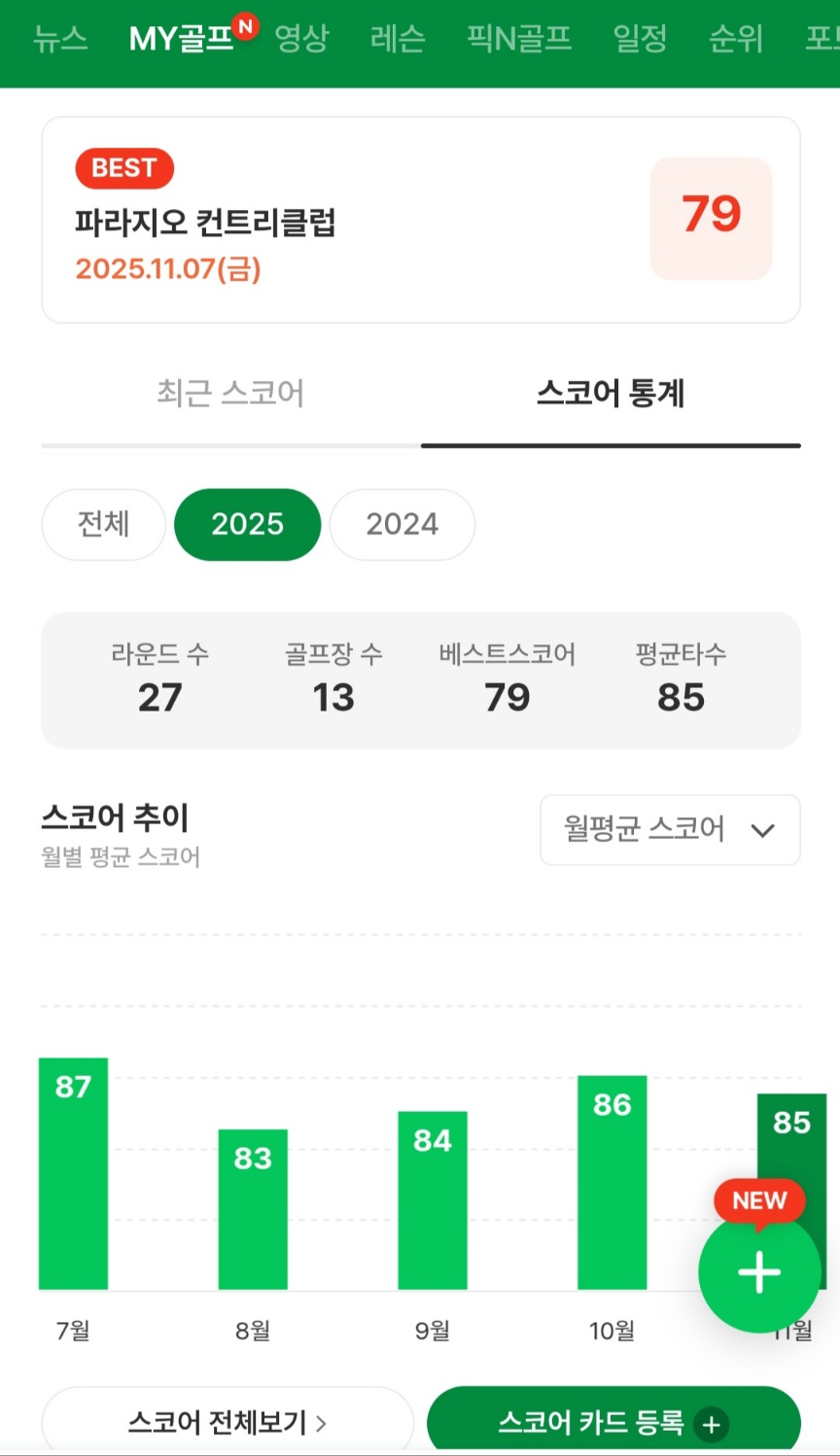Select the 2025 year chip

coord(247,525)
